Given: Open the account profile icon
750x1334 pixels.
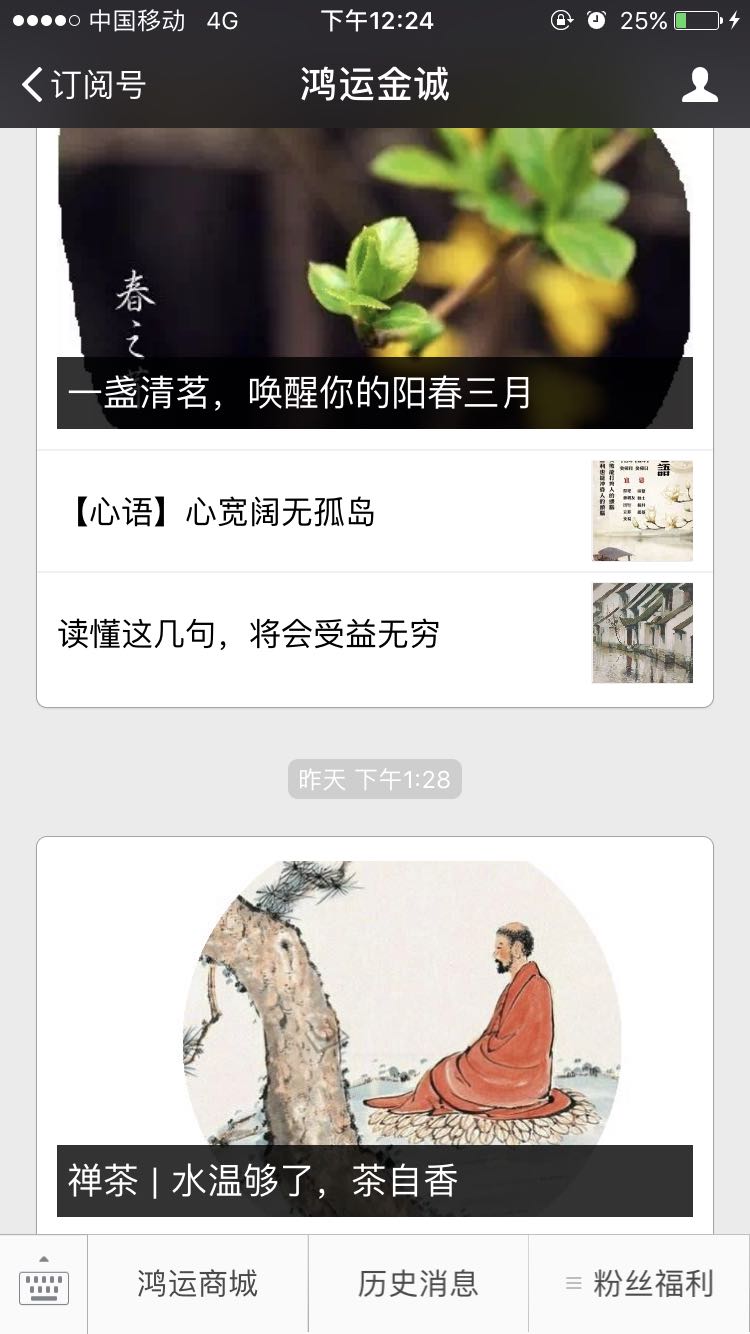Looking at the screenshot, I should coord(699,85).
